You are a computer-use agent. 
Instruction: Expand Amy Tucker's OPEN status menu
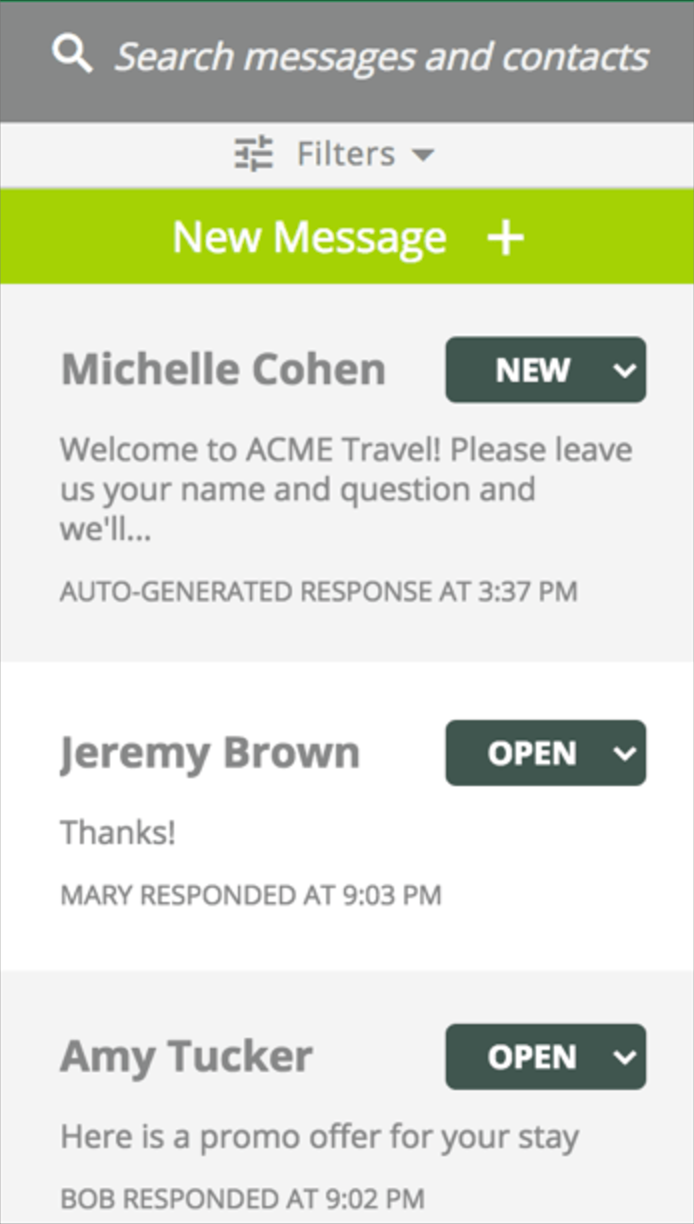coord(545,1057)
